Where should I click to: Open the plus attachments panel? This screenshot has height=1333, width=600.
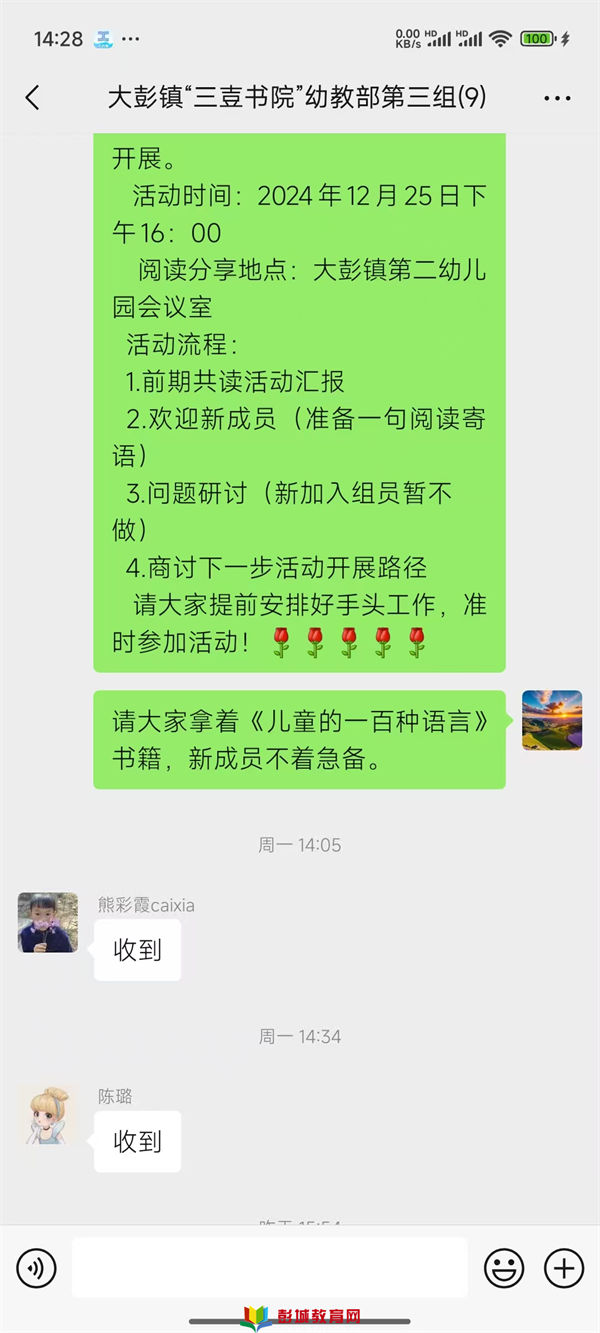[563, 1269]
